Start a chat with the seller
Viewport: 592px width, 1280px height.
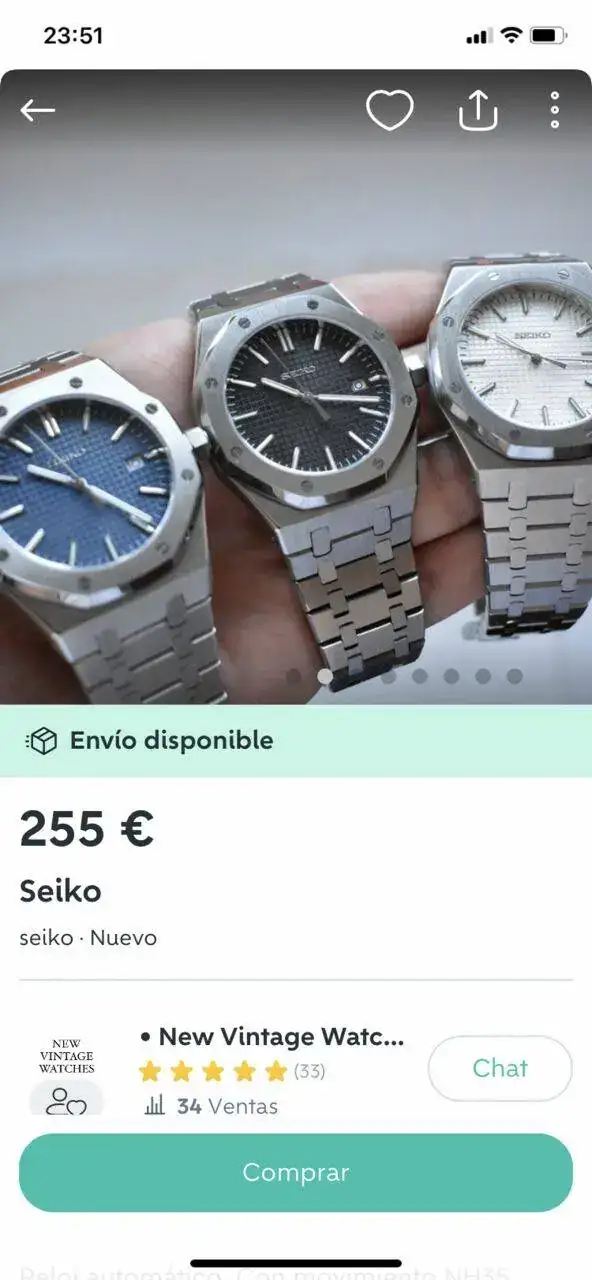tap(500, 1068)
